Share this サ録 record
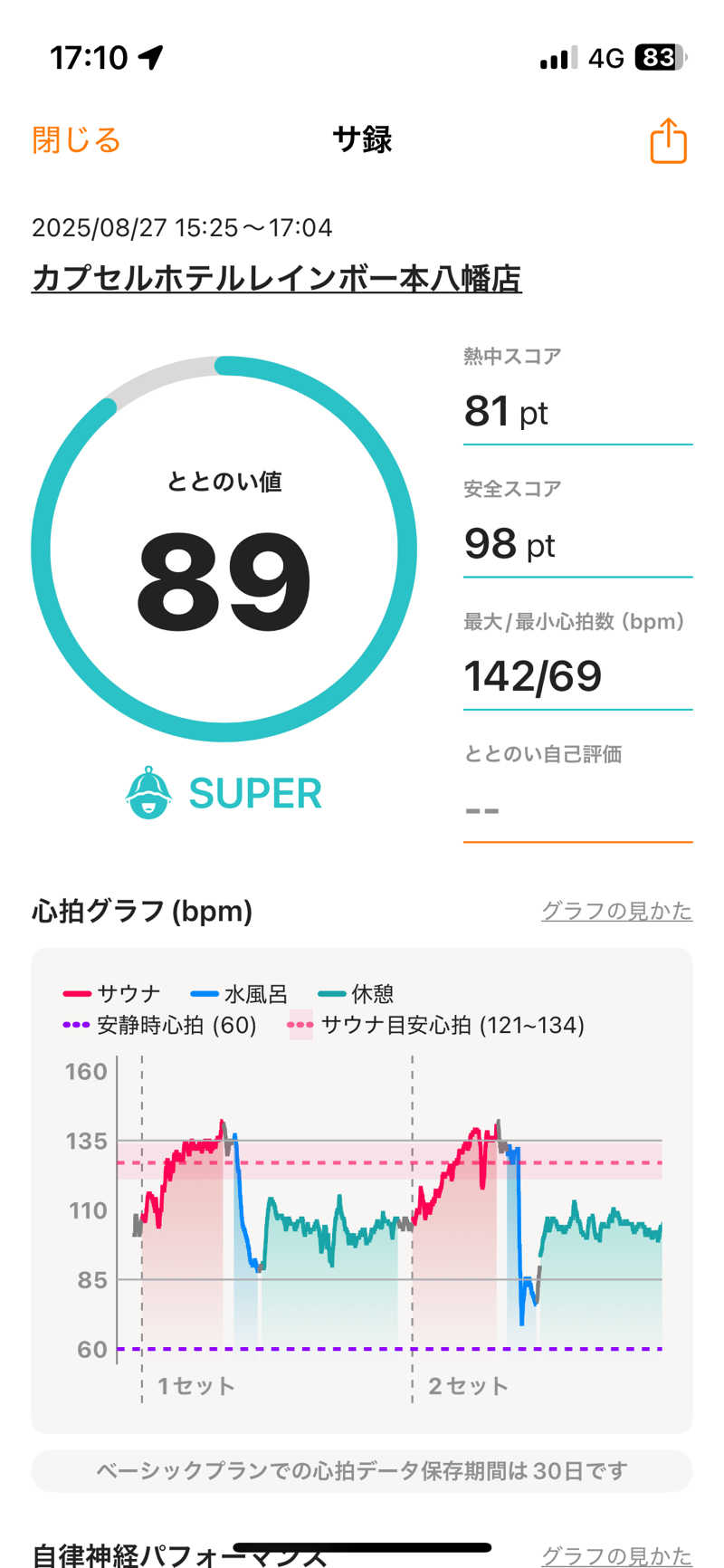 [668, 141]
